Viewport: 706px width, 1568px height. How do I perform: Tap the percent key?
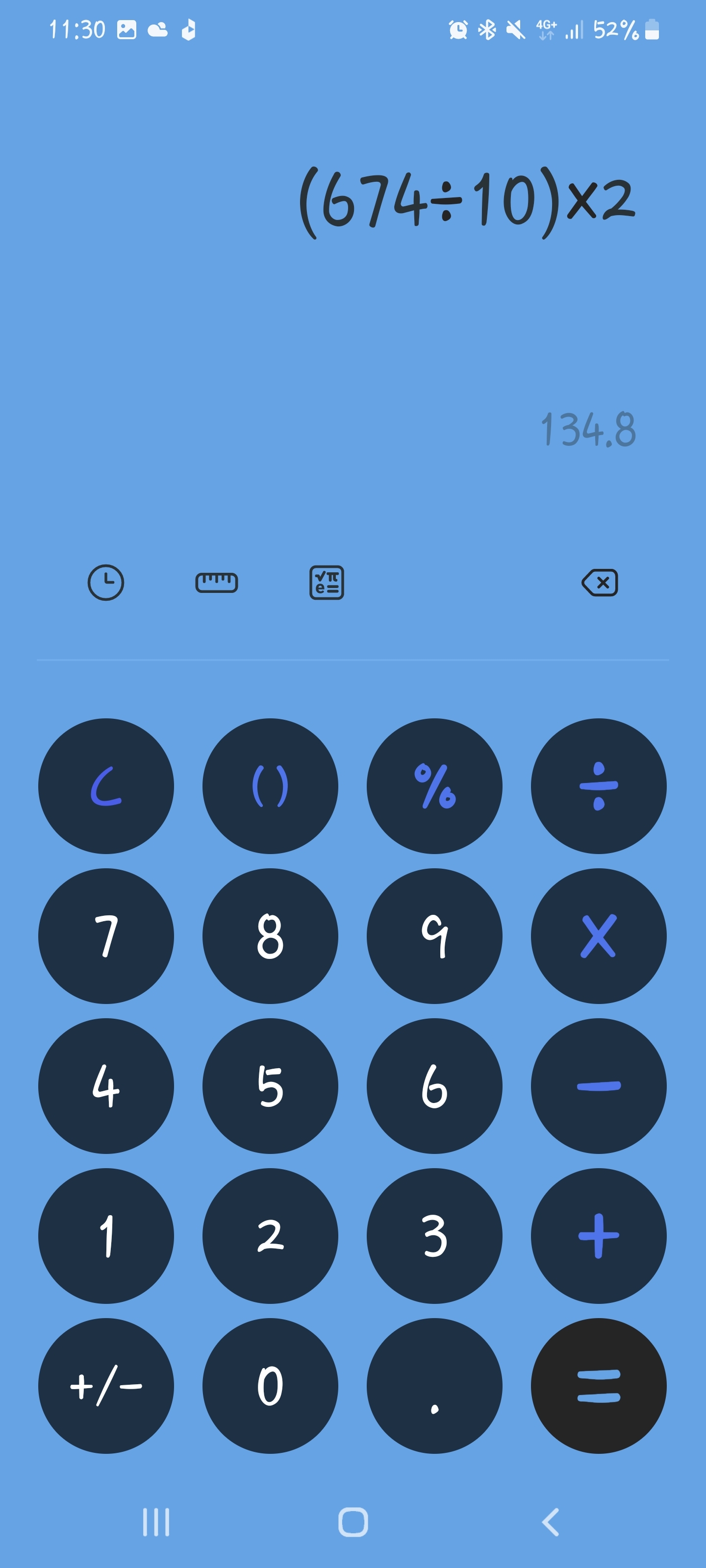[x=434, y=786]
